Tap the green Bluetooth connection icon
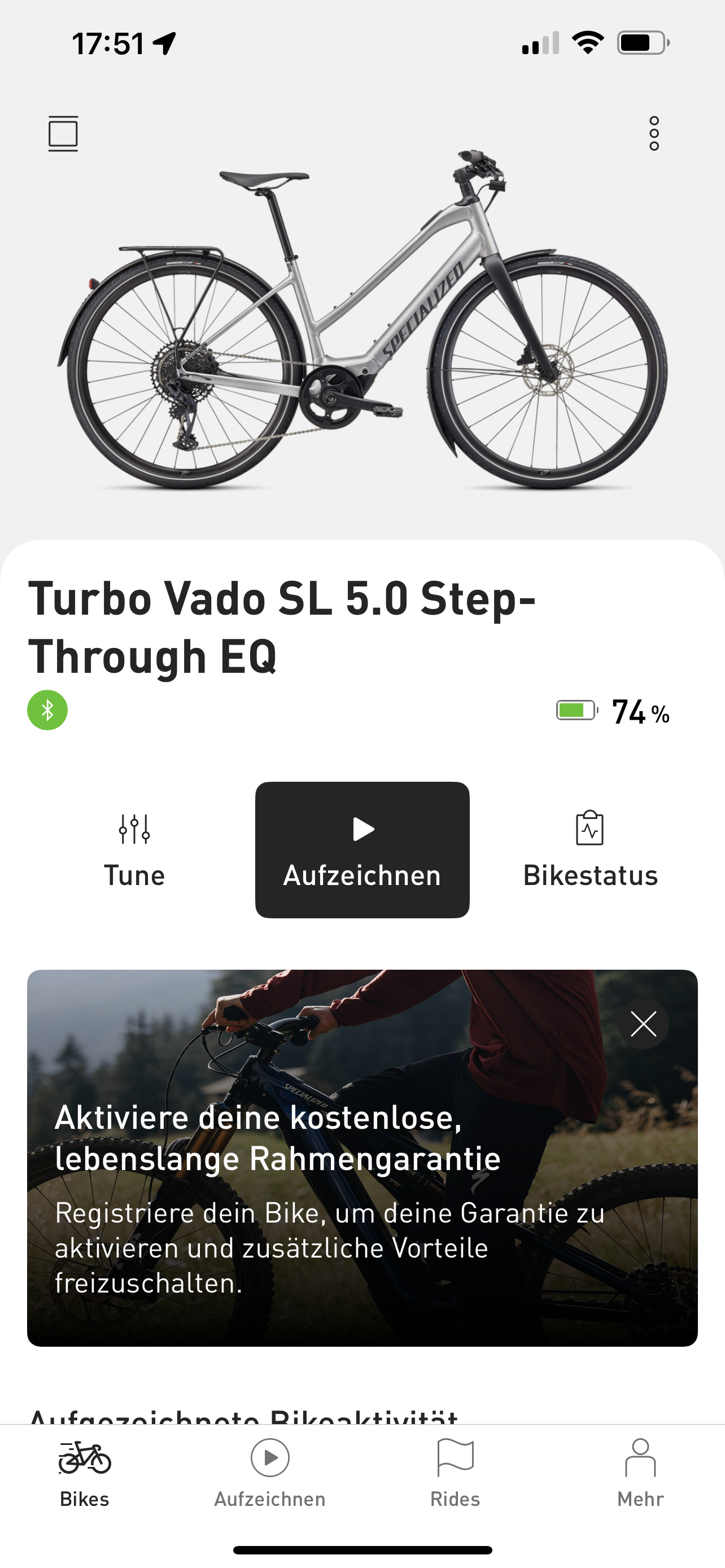725x1568 pixels. pyautogui.click(x=47, y=709)
